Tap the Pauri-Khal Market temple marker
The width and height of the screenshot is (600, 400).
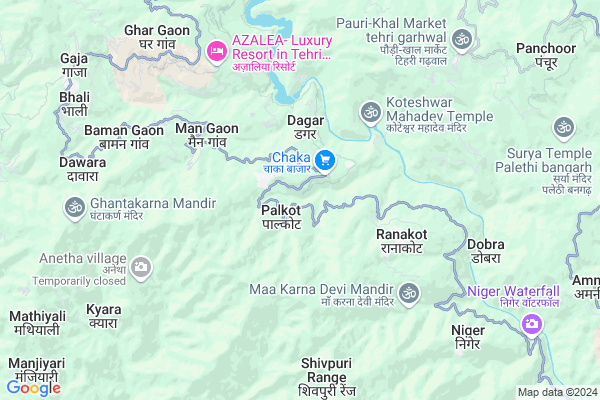click(x=461, y=39)
